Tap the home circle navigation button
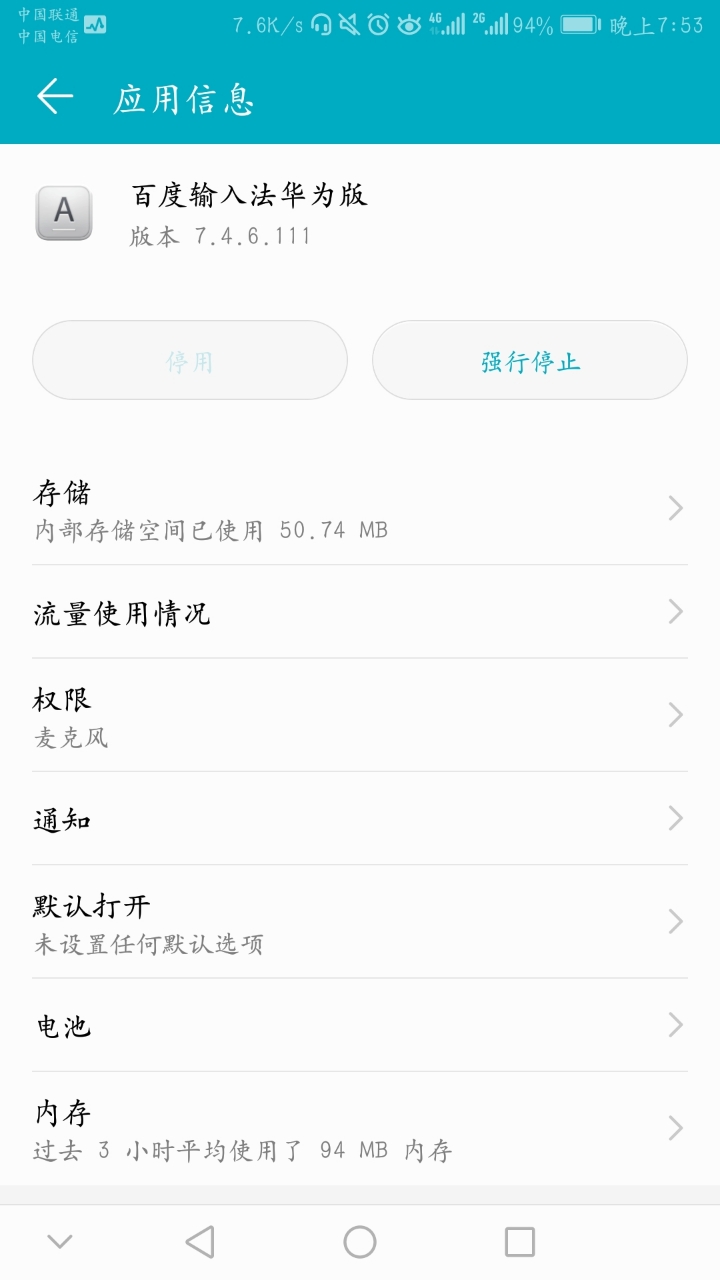This screenshot has width=720, height=1280. [360, 1240]
